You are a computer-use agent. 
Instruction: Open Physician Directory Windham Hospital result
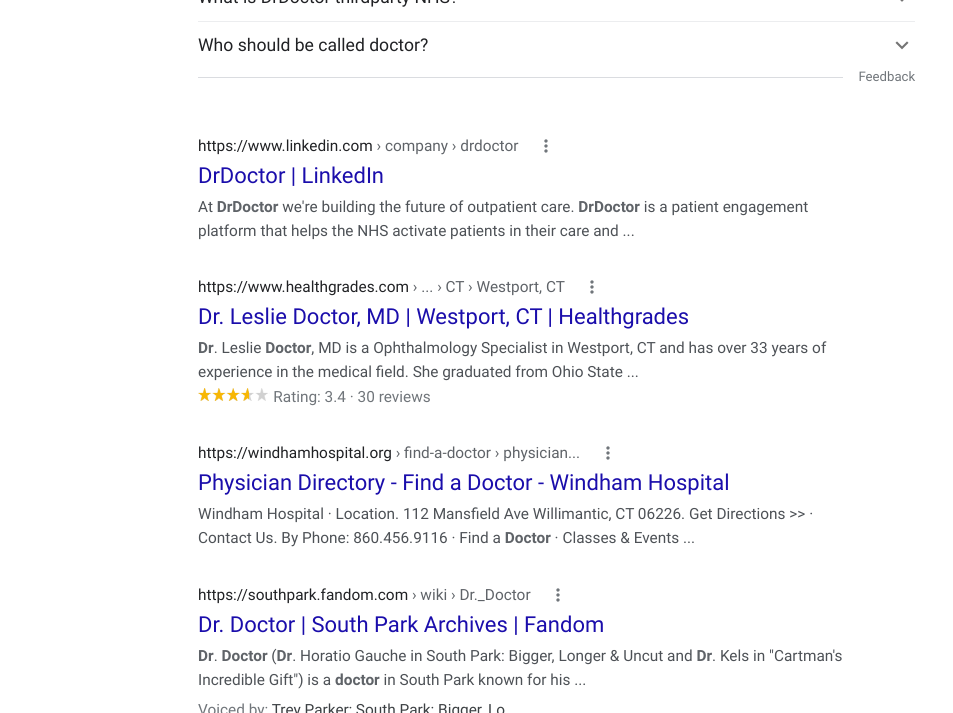coord(463,483)
